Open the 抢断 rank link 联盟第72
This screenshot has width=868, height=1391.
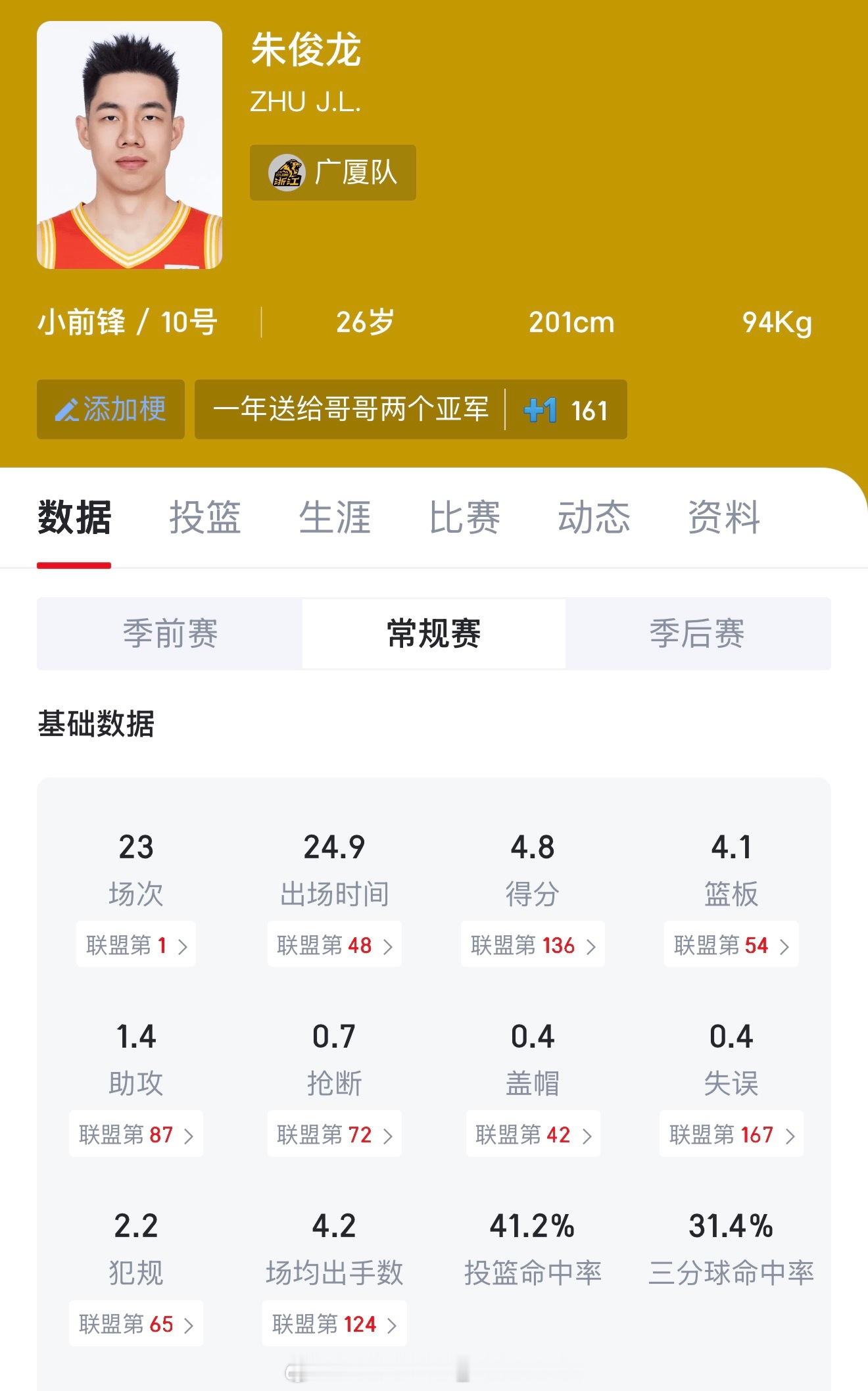334,1134
